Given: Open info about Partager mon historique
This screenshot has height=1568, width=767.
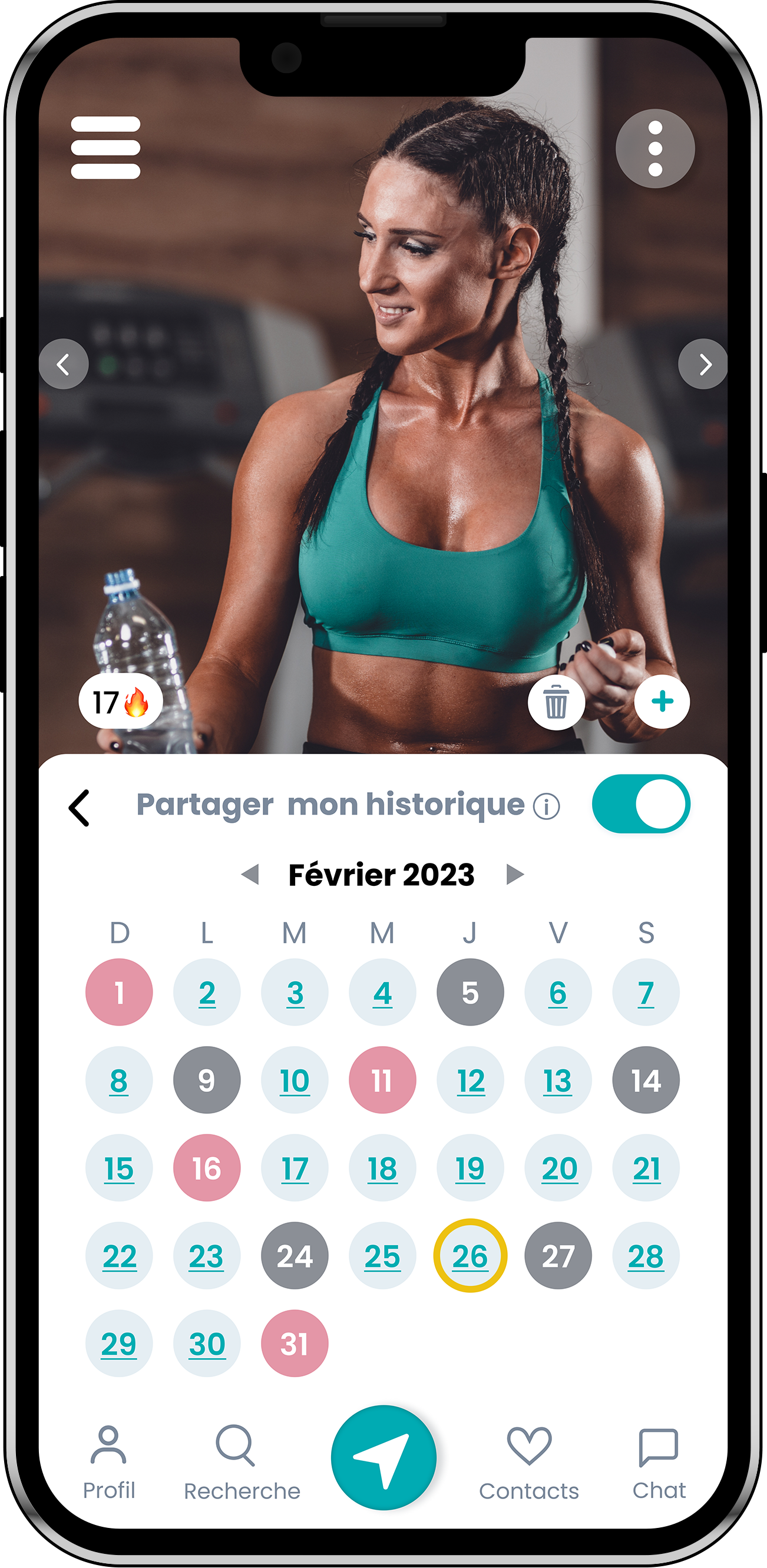Looking at the screenshot, I should (x=546, y=807).
